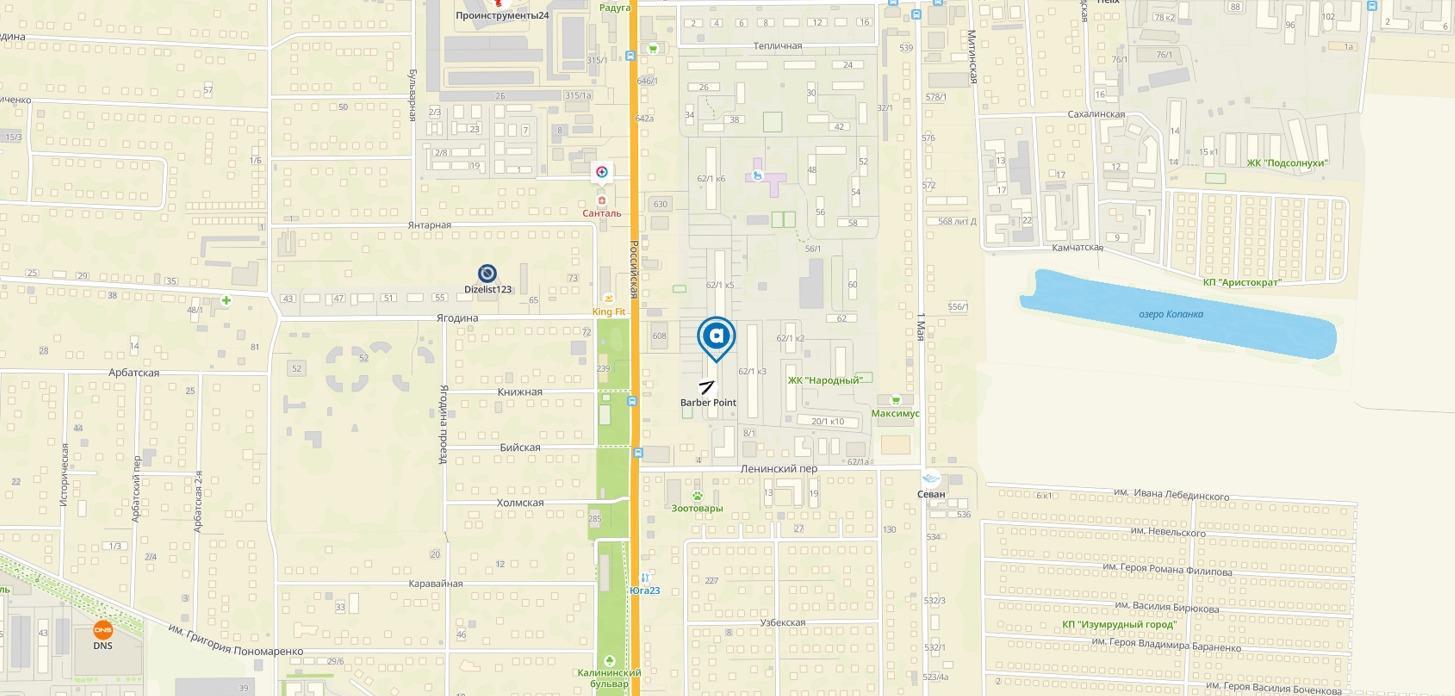Open the Barber Point place marker

tap(707, 387)
